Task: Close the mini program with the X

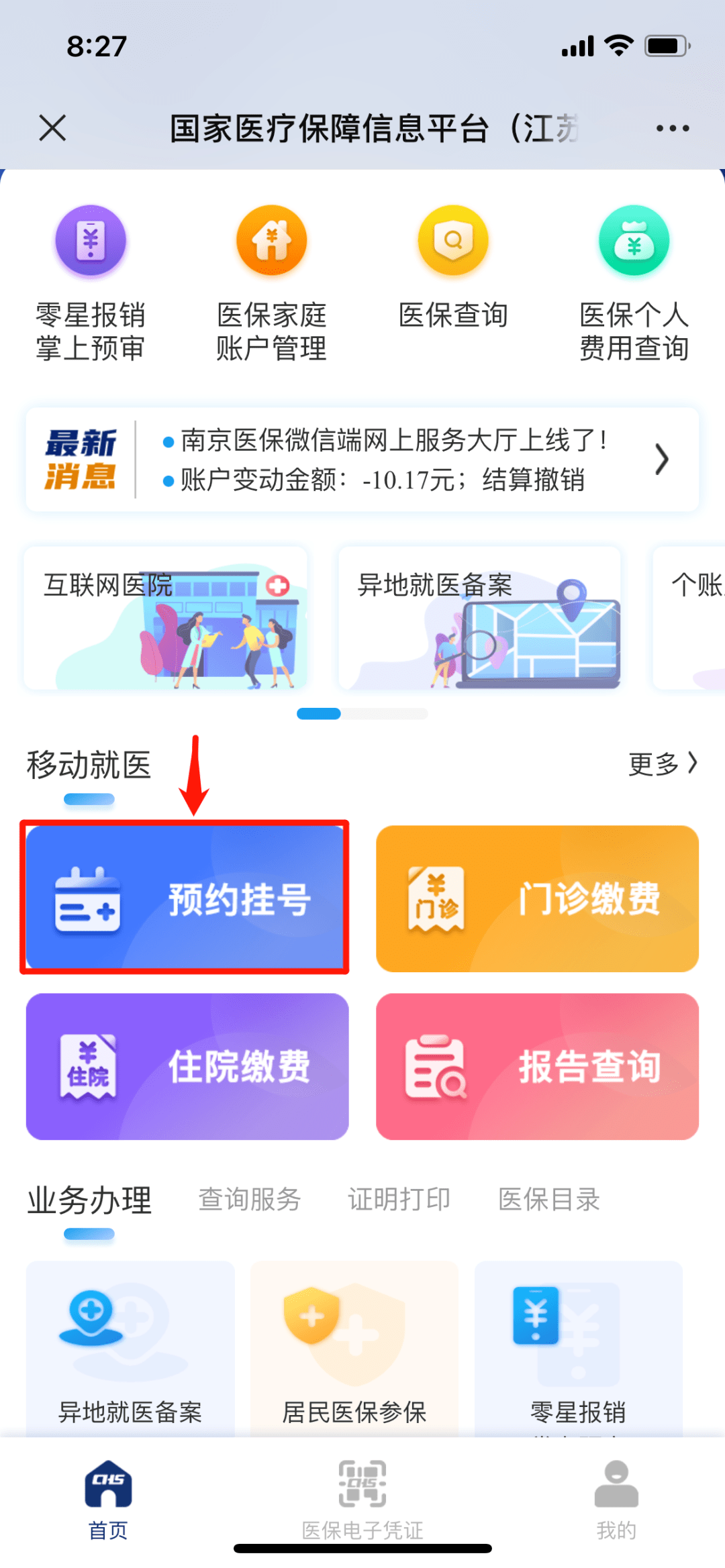Action: [52, 127]
